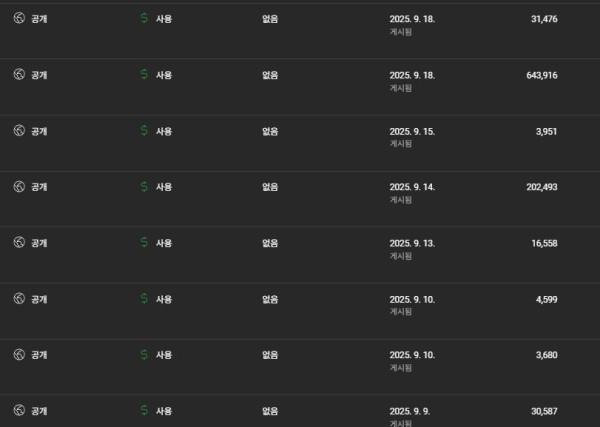
Task: Open monetization setting for the 30,587-view video
Action: tap(157, 410)
